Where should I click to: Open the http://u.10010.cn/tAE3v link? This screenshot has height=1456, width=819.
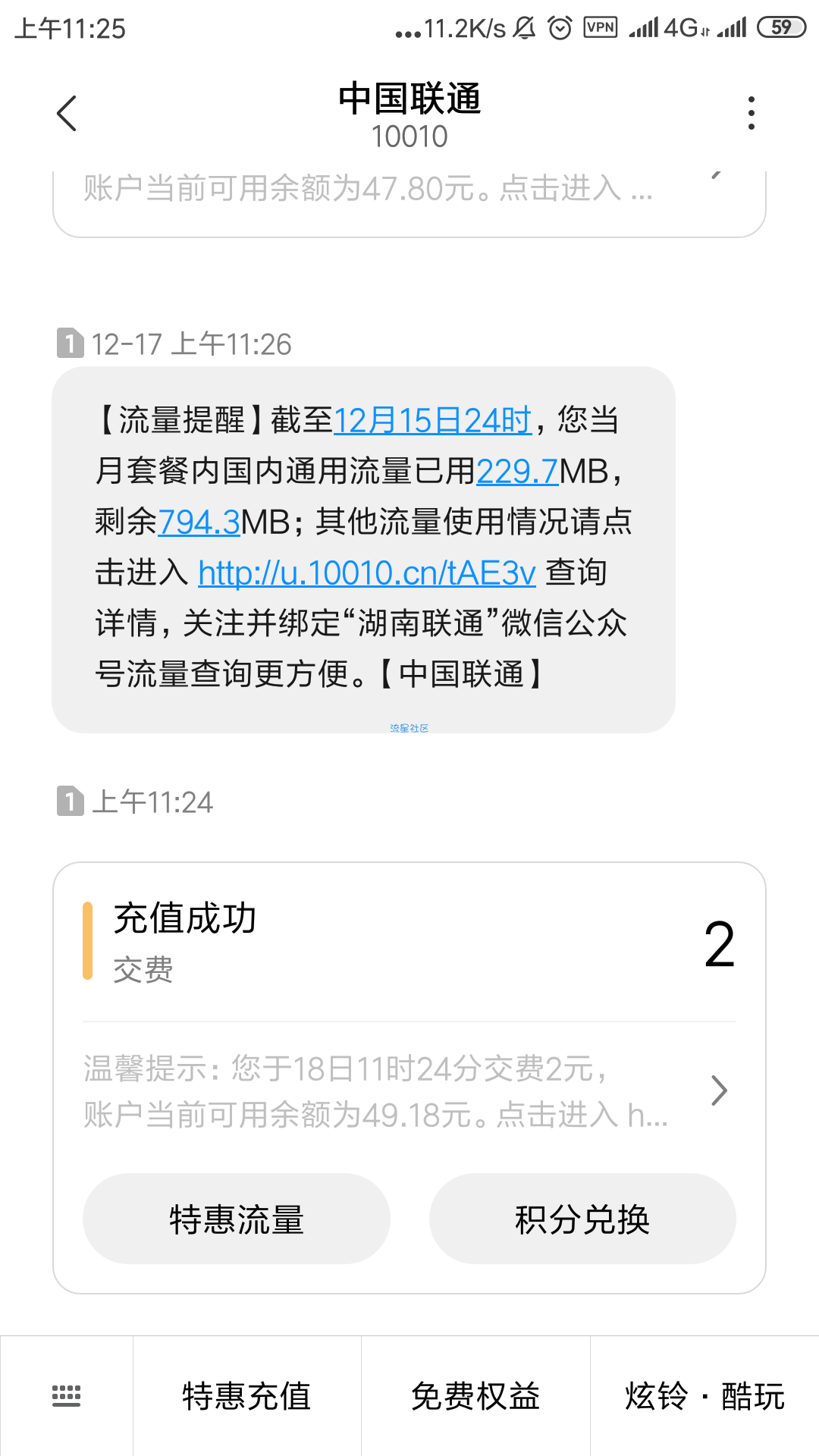click(367, 573)
